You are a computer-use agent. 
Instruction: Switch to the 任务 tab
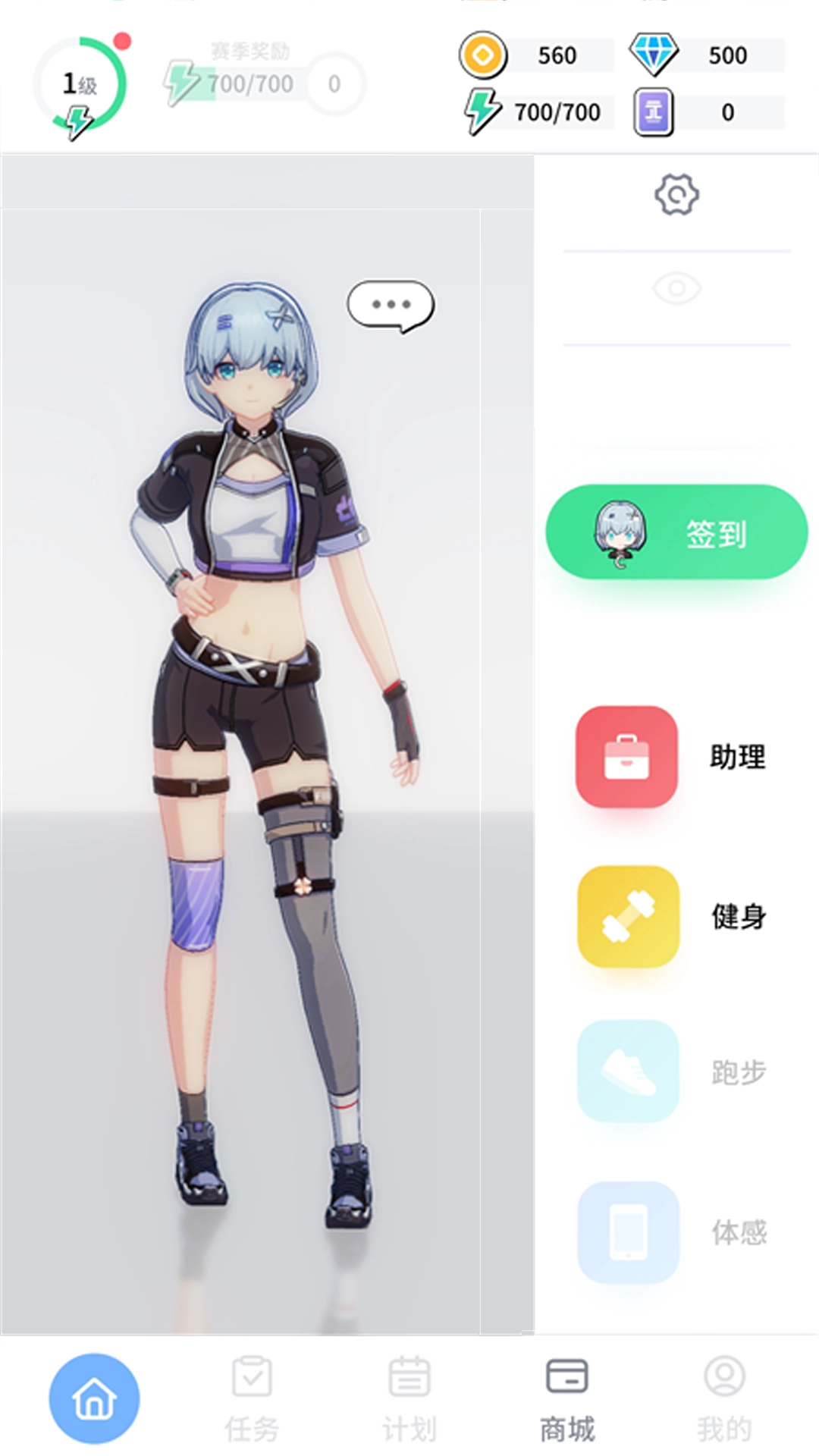tap(252, 1398)
